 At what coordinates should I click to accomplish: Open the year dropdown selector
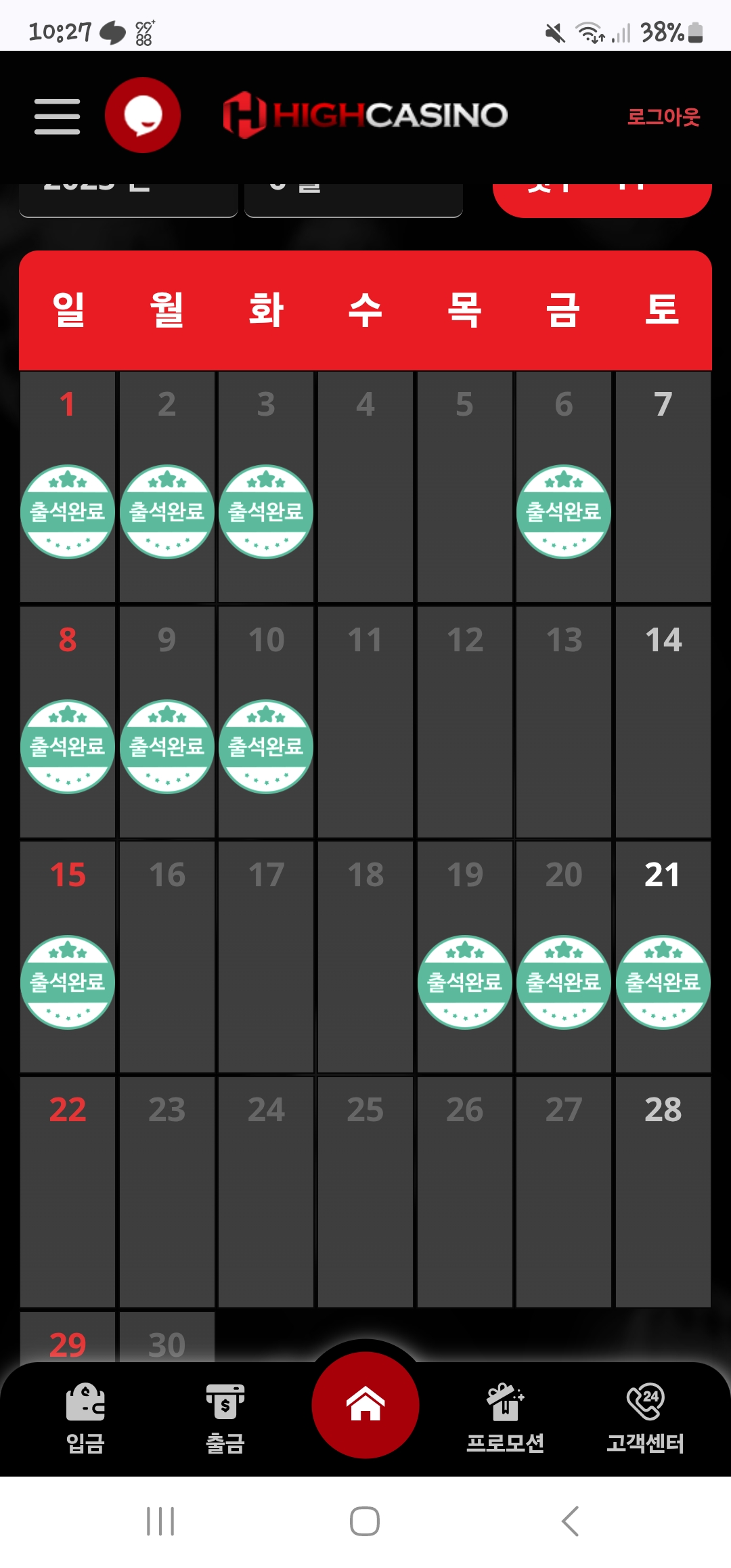click(129, 200)
